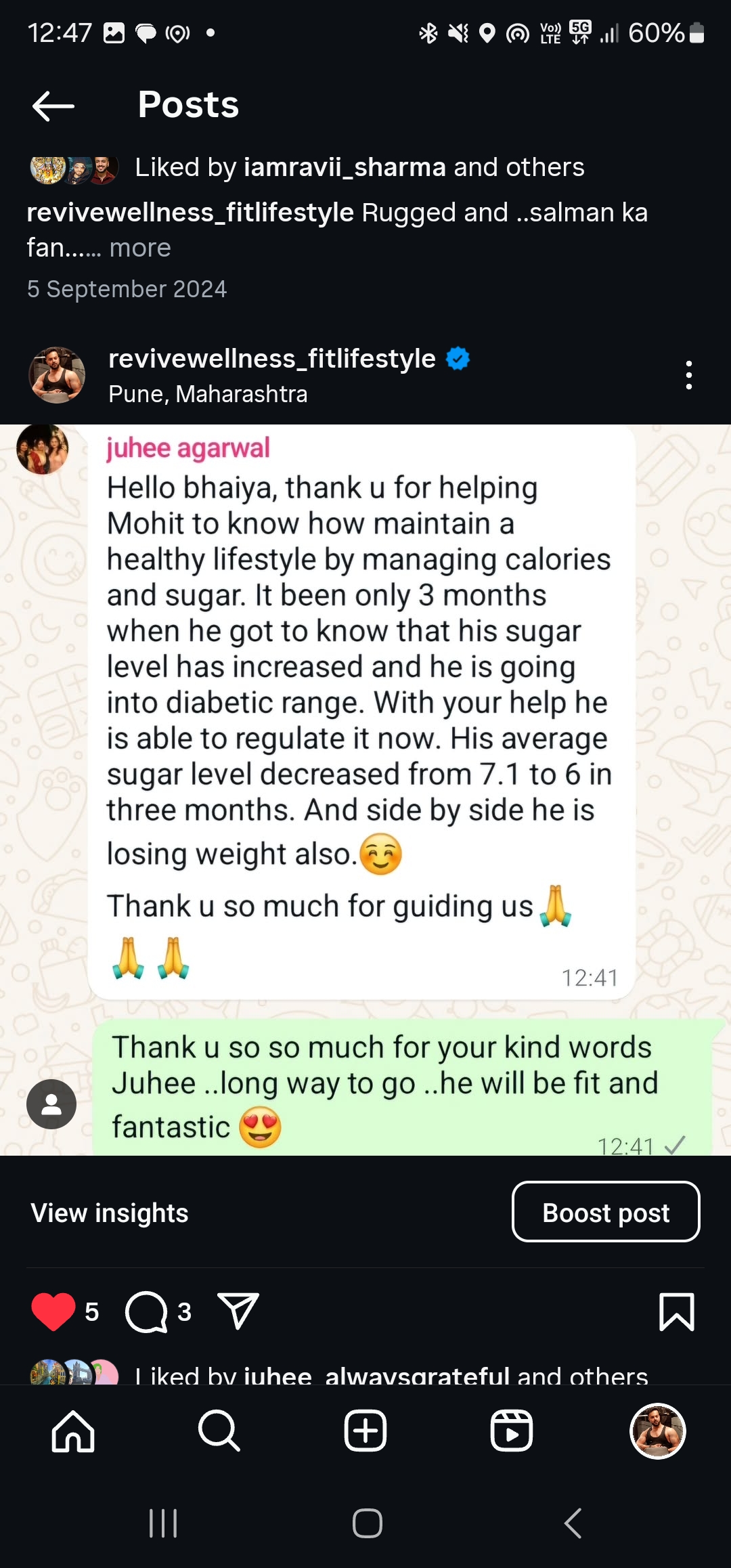Switch to the Reels tab
The image size is (731, 1568).
click(x=512, y=1431)
